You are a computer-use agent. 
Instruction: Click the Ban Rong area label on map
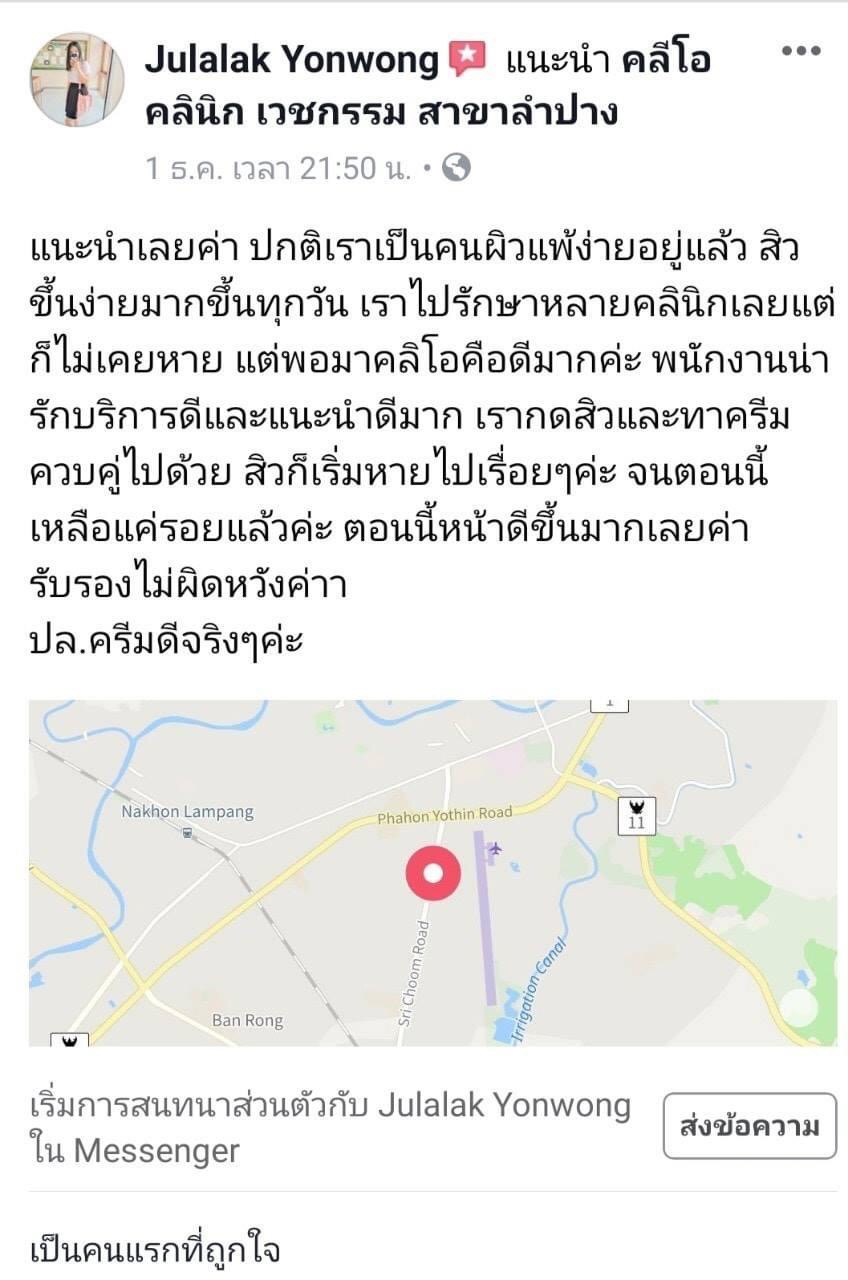point(246,1018)
